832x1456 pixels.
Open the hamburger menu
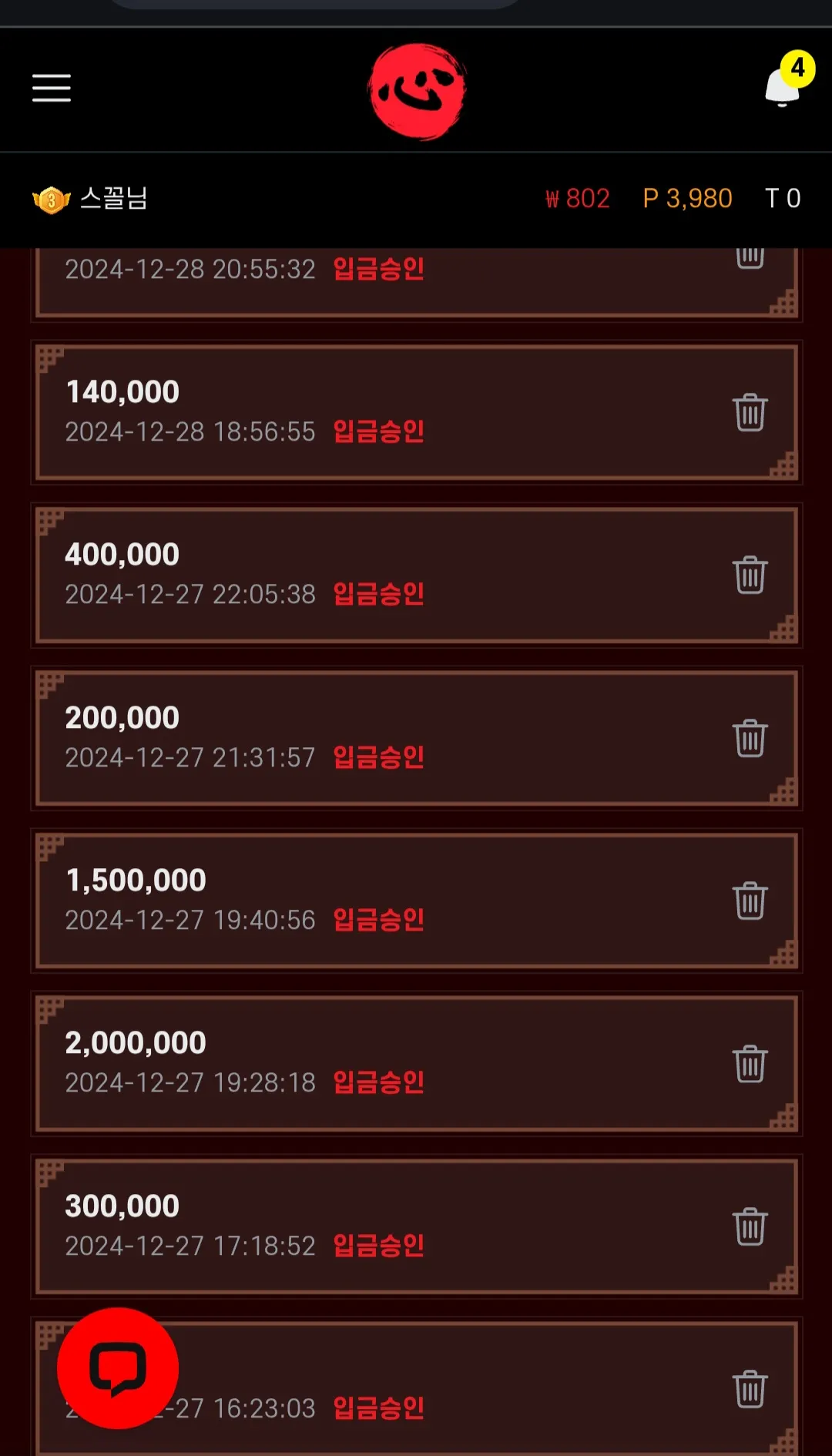(52, 89)
